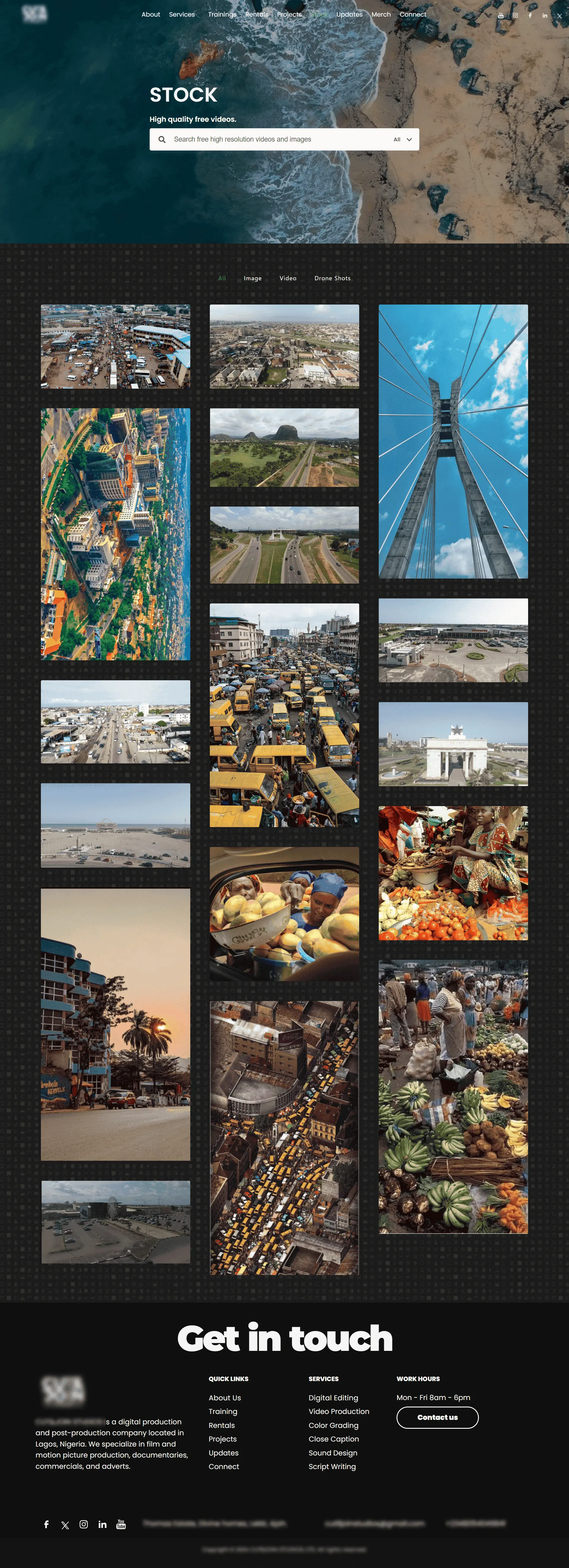The width and height of the screenshot is (569, 1568).
Task: Expand the All dropdown in the search bar
Action: [x=403, y=140]
